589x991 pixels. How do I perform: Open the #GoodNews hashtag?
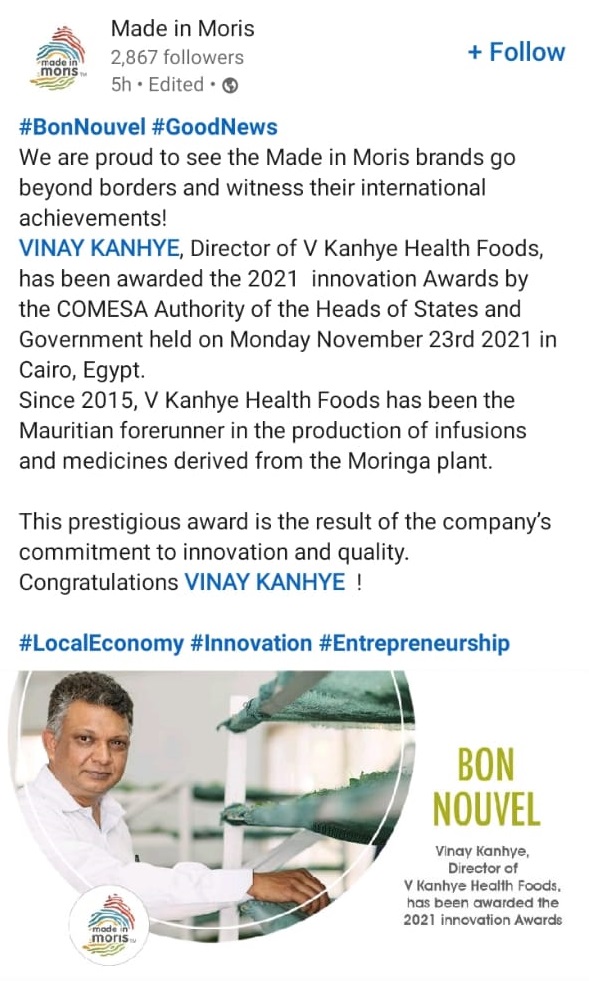tap(215, 127)
